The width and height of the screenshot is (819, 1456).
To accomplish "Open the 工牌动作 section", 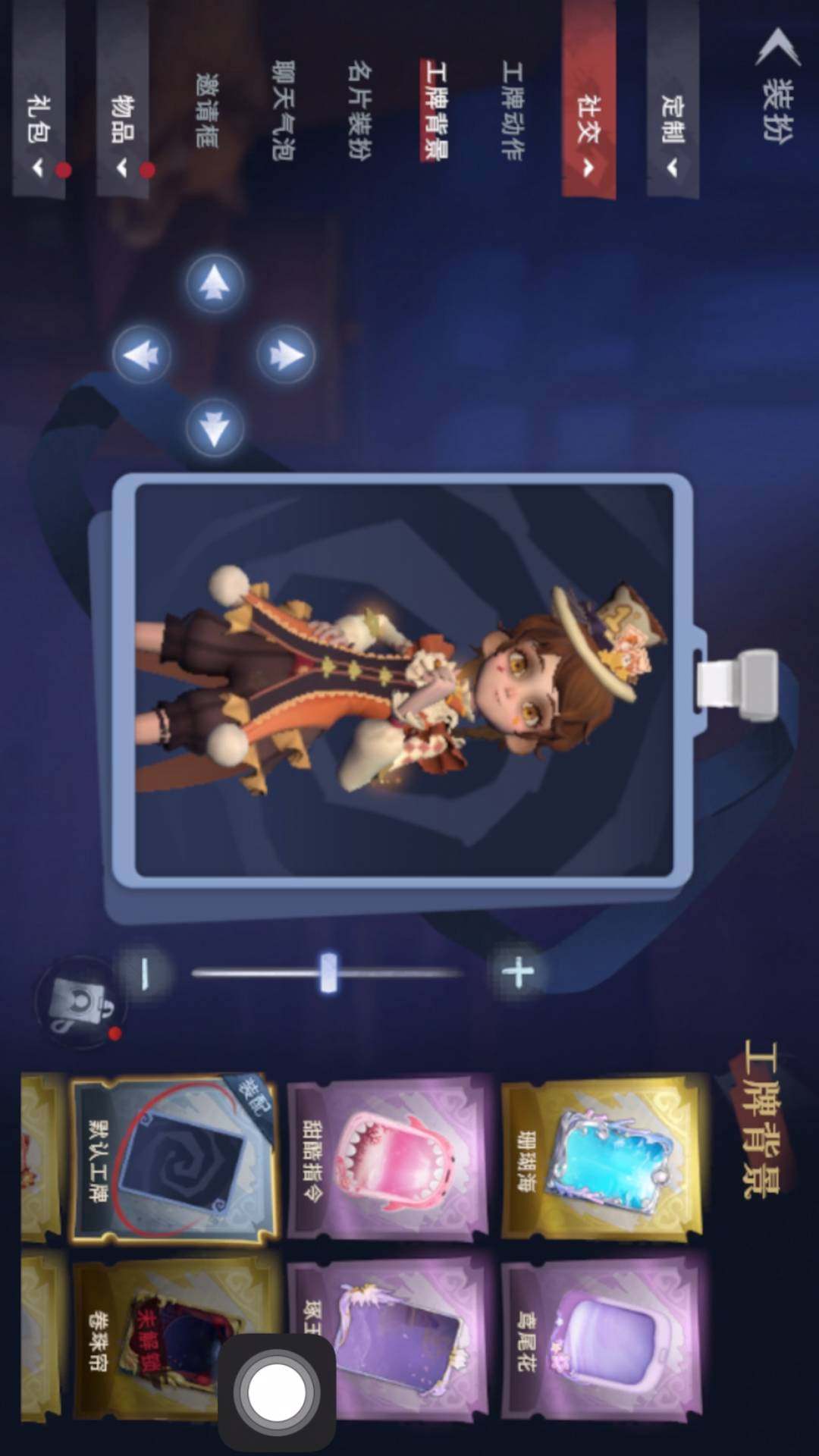I will tap(513, 111).
